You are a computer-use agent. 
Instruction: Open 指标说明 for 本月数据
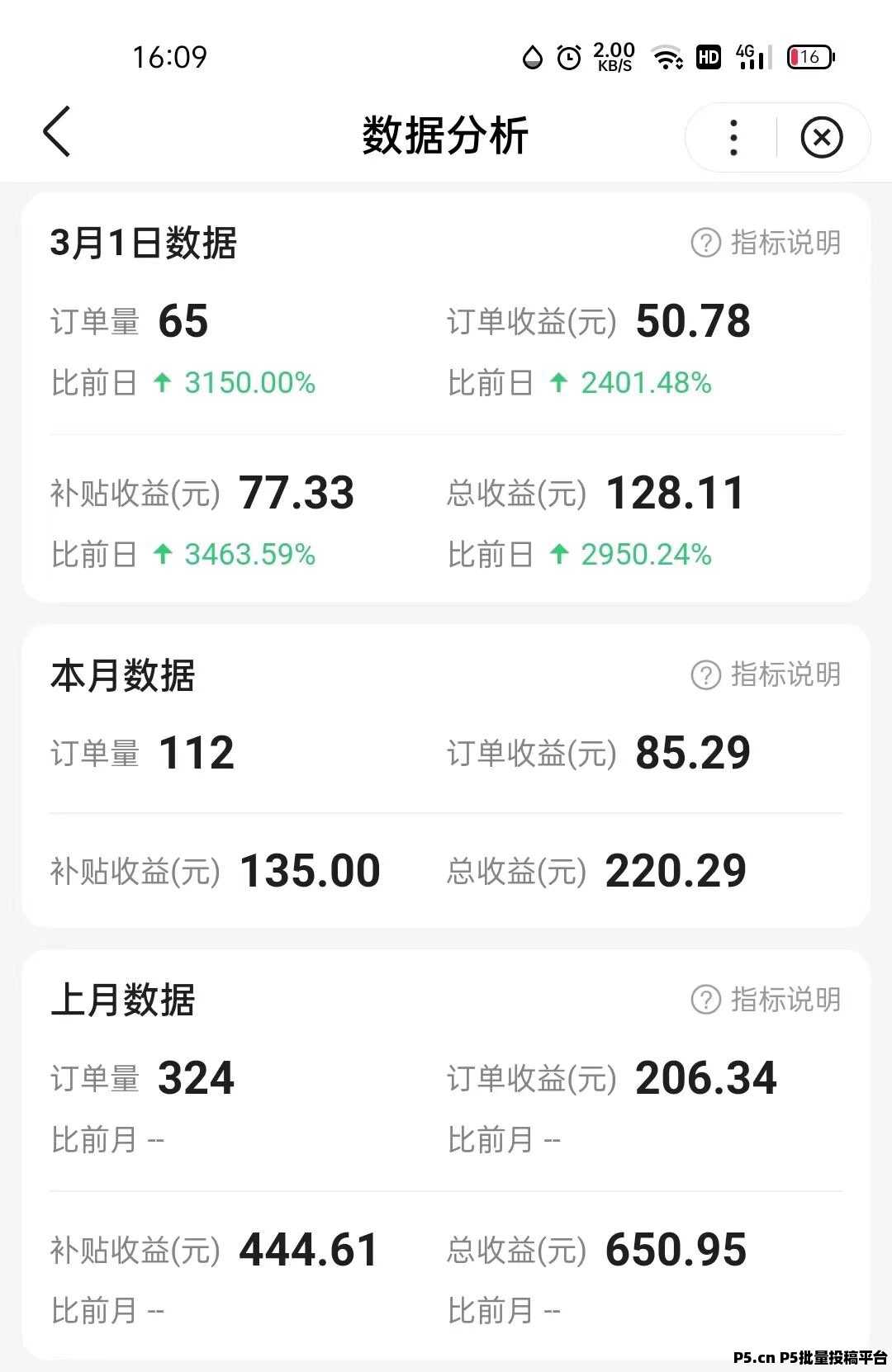(x=766, y=674)
